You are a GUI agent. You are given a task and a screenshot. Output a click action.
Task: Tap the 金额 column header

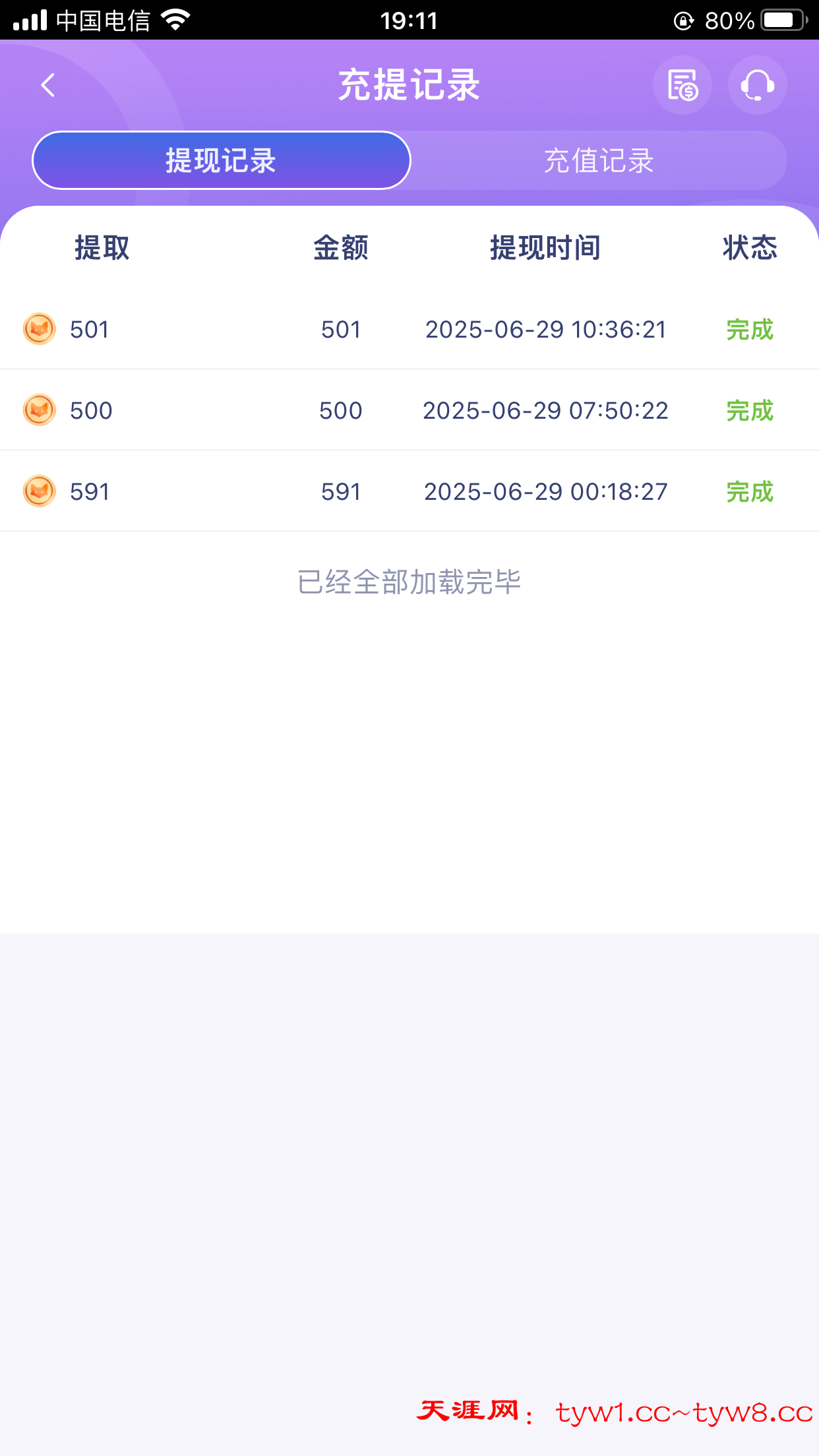coord(340,248)
